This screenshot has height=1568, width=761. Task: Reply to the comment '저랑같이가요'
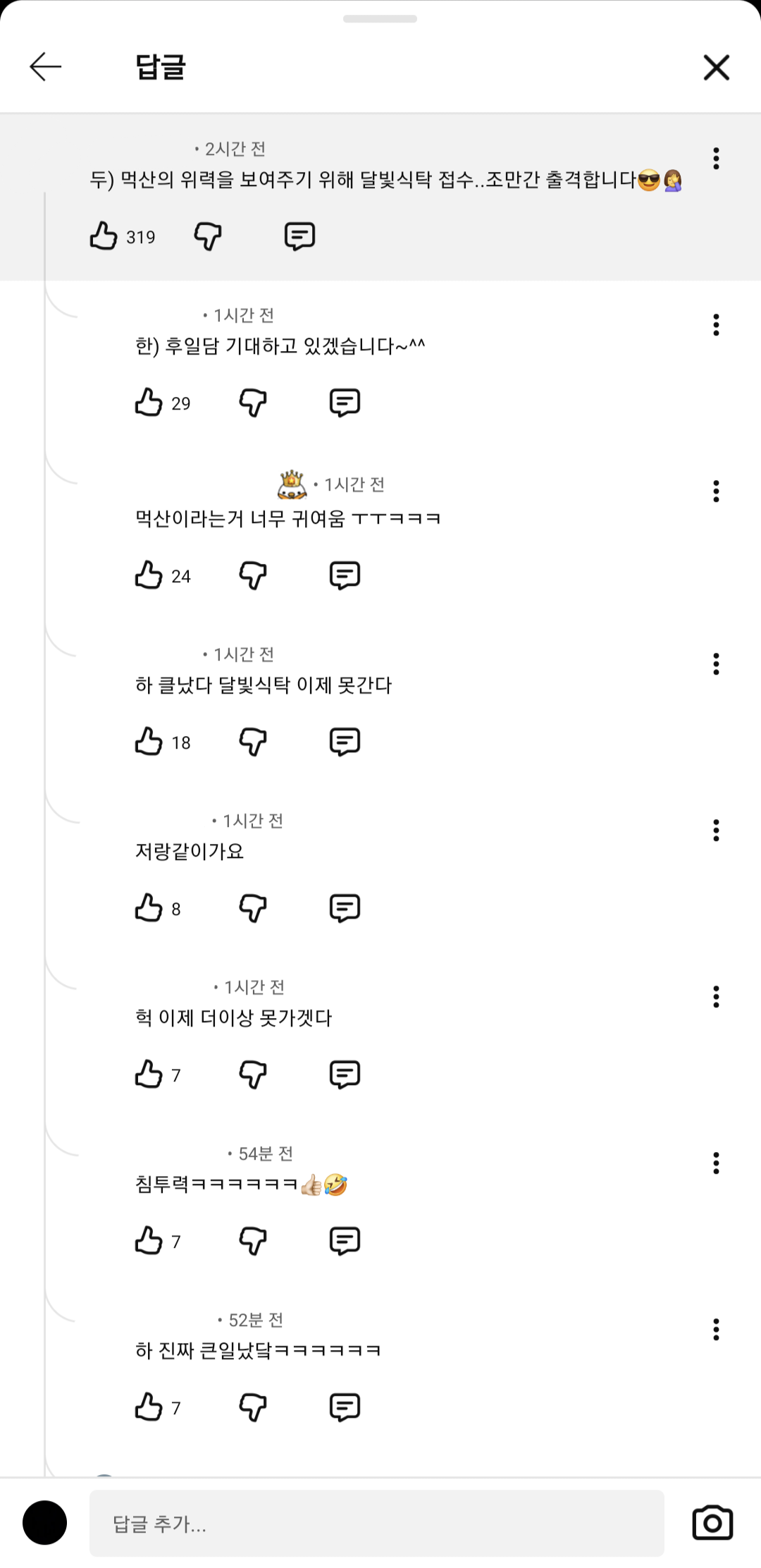345,908
